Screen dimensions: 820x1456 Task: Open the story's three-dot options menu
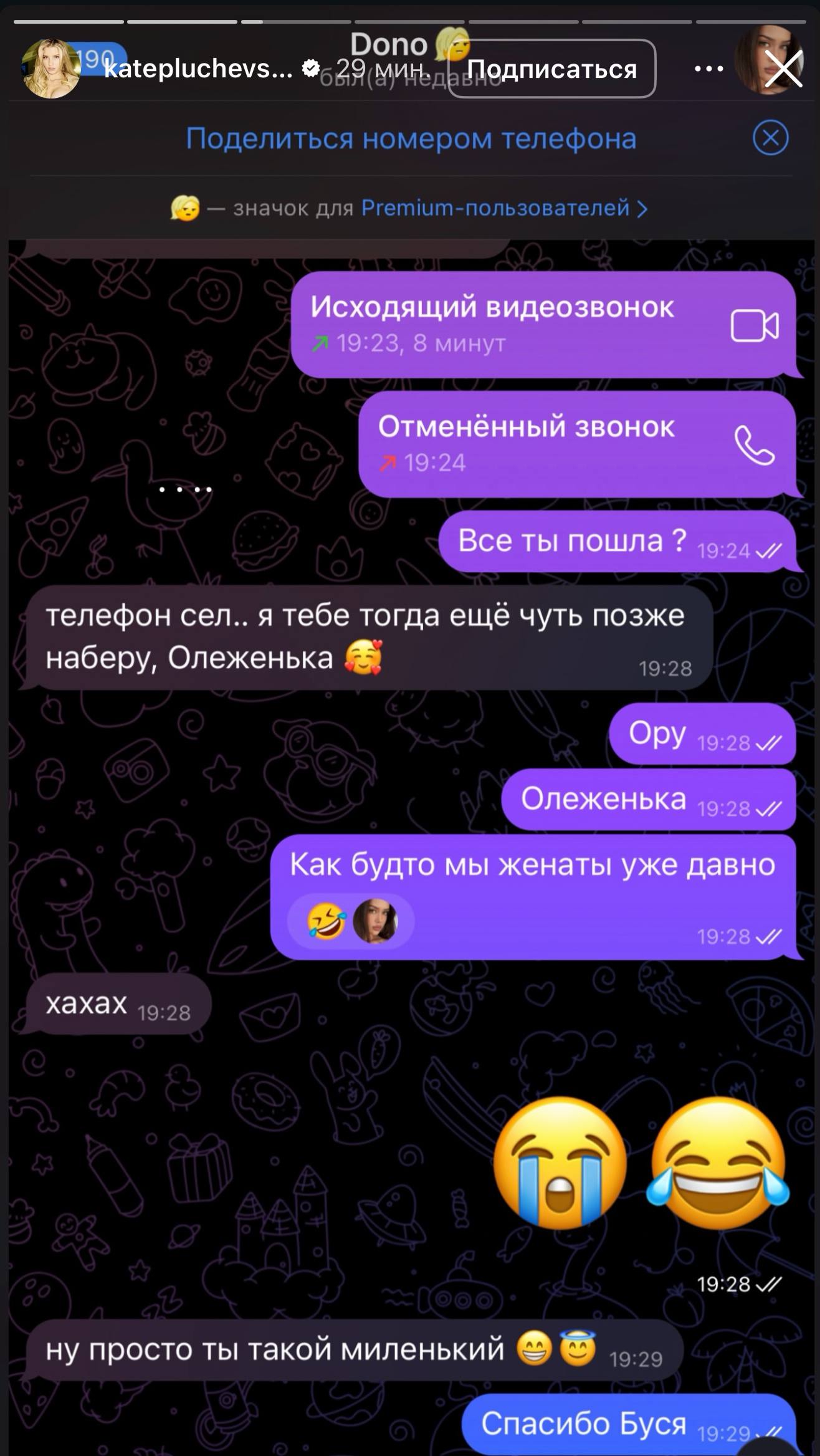point(709,69)
